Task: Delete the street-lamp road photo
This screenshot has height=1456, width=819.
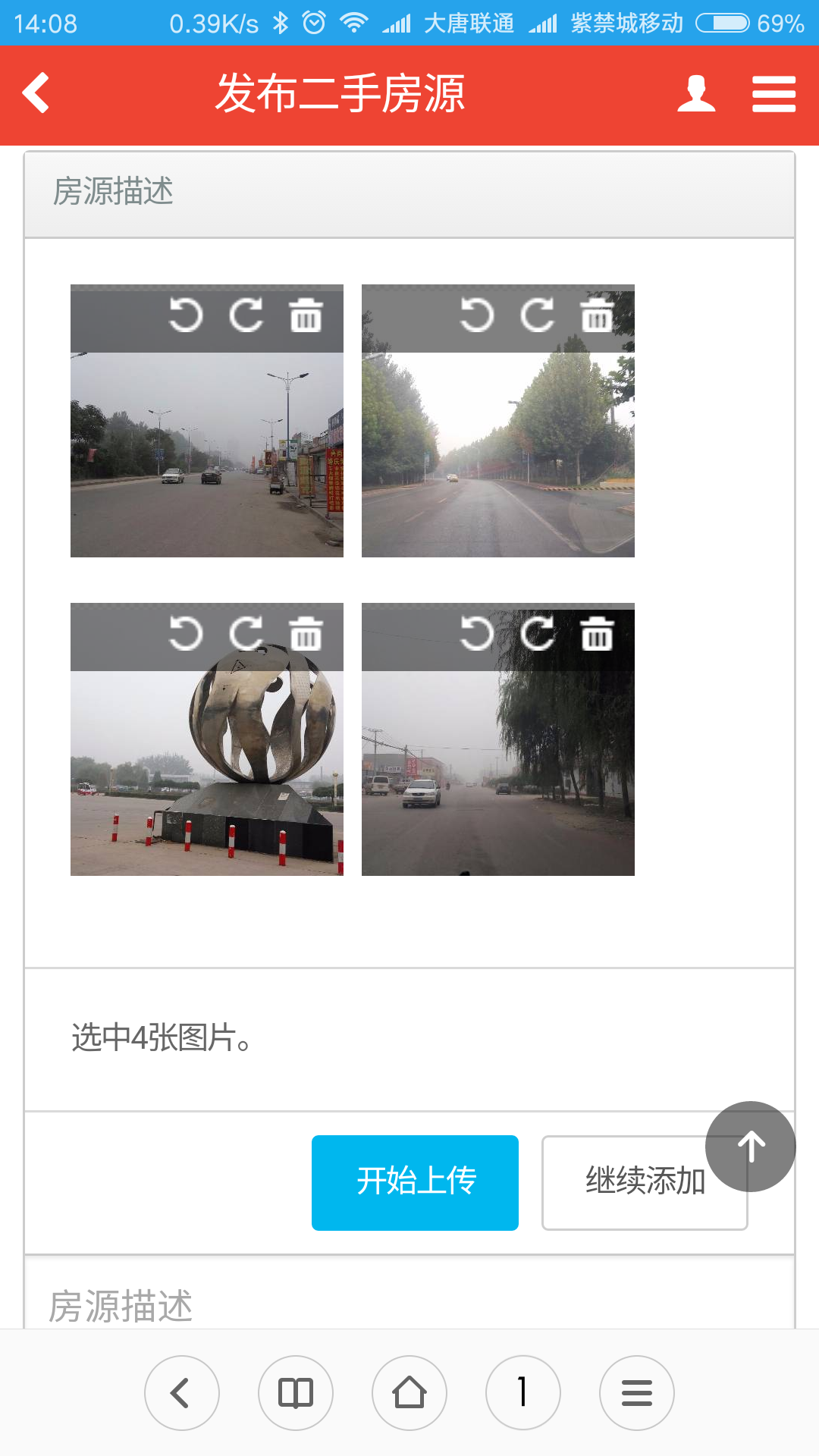Action: [x=306, y=315]
